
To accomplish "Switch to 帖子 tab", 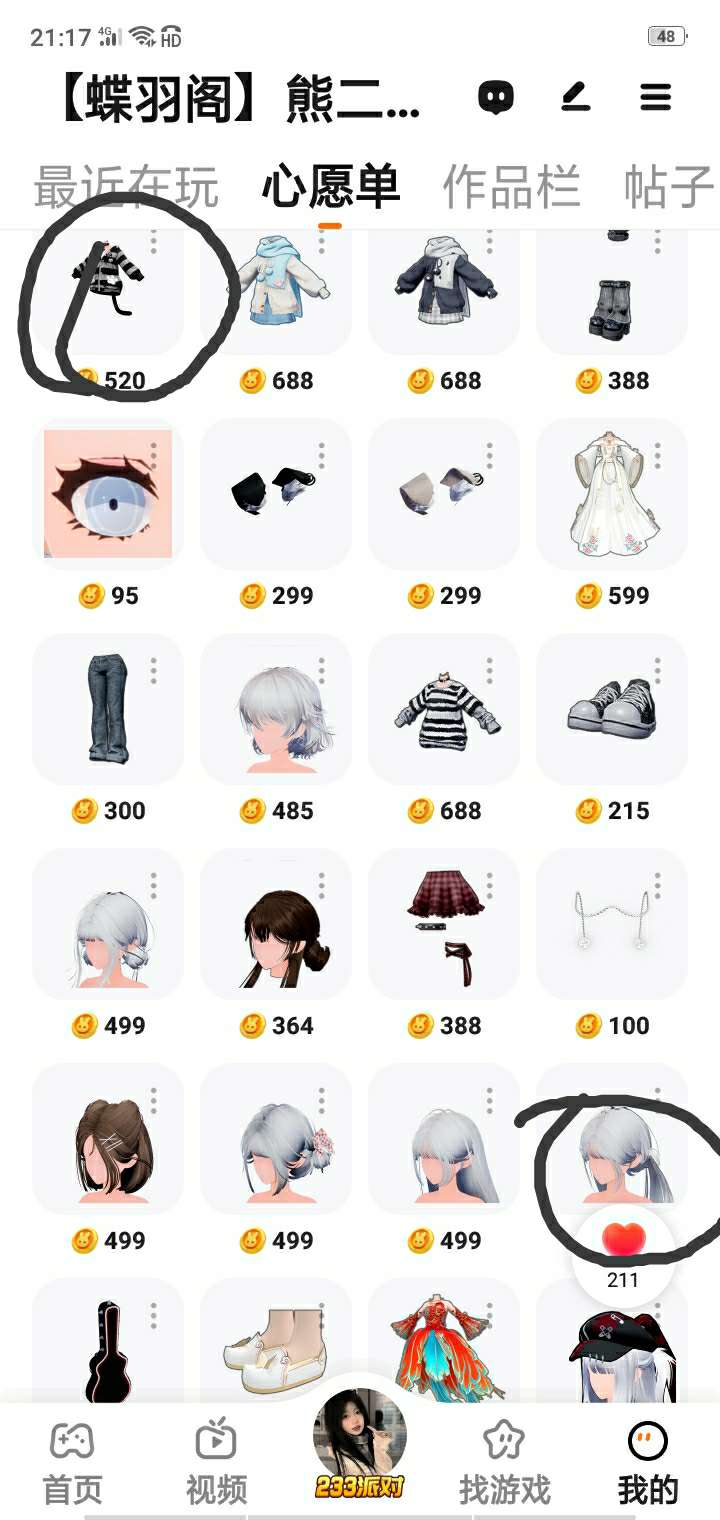I will (668, 186).
